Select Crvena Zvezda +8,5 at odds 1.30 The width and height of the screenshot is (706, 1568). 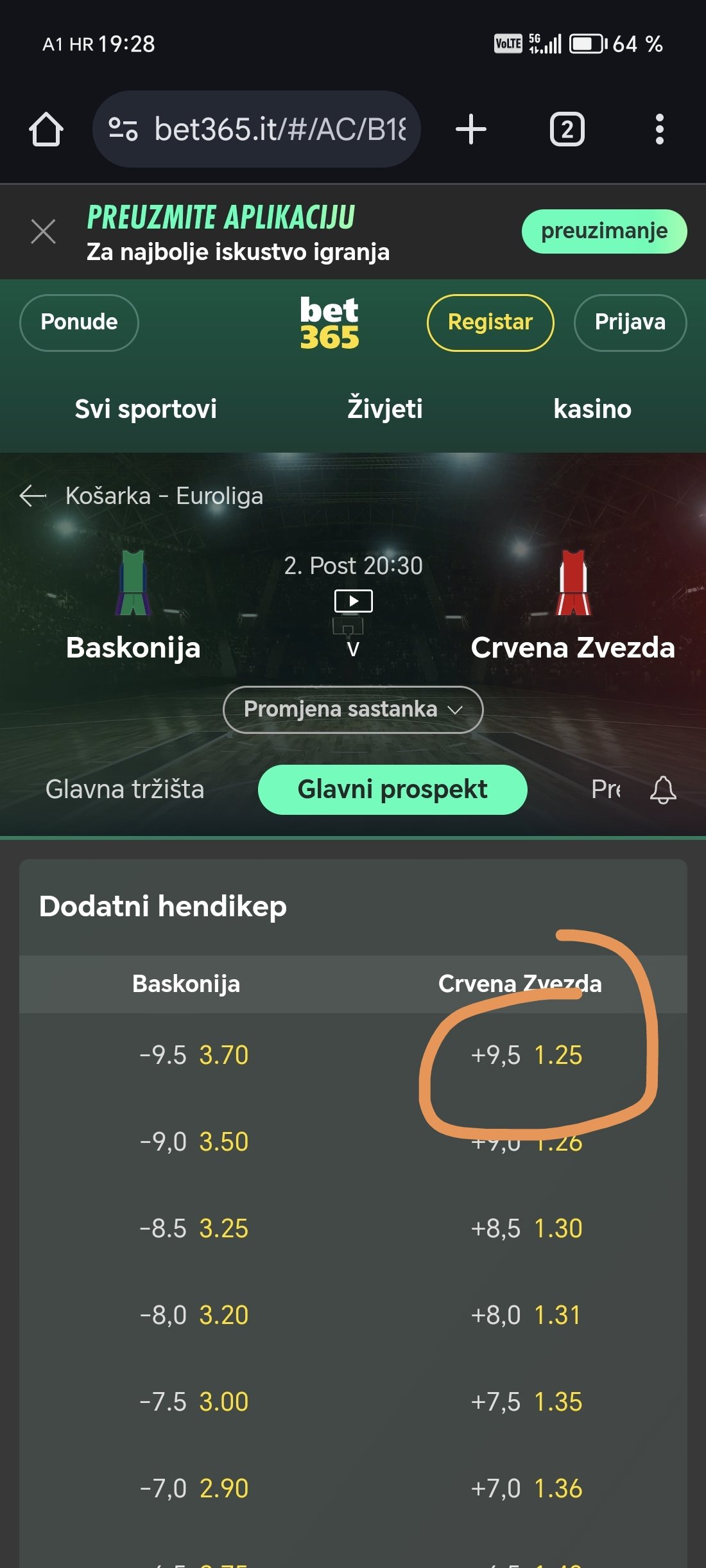point(526,1228)
